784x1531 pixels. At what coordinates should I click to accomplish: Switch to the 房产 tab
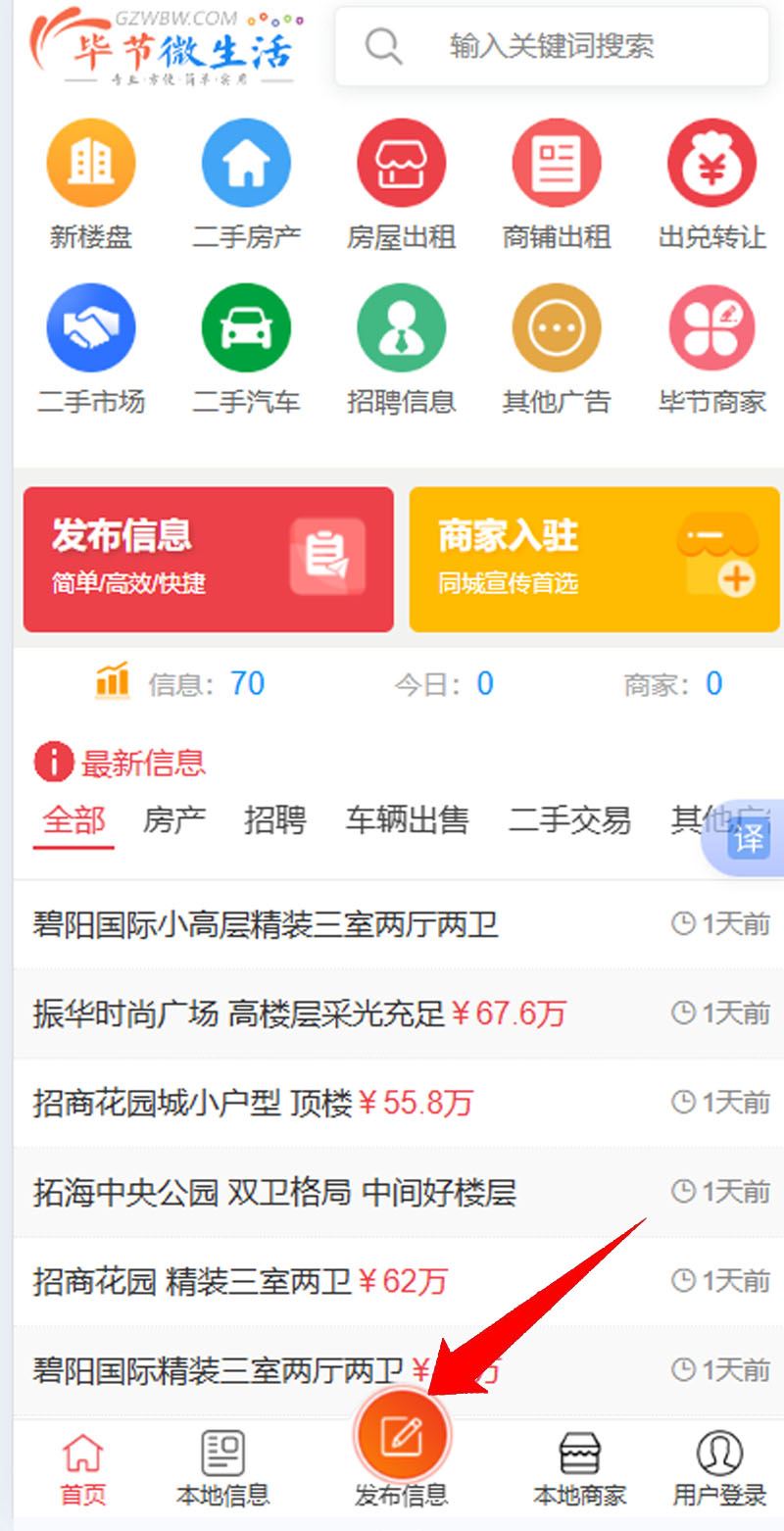[x=173, y=820]
